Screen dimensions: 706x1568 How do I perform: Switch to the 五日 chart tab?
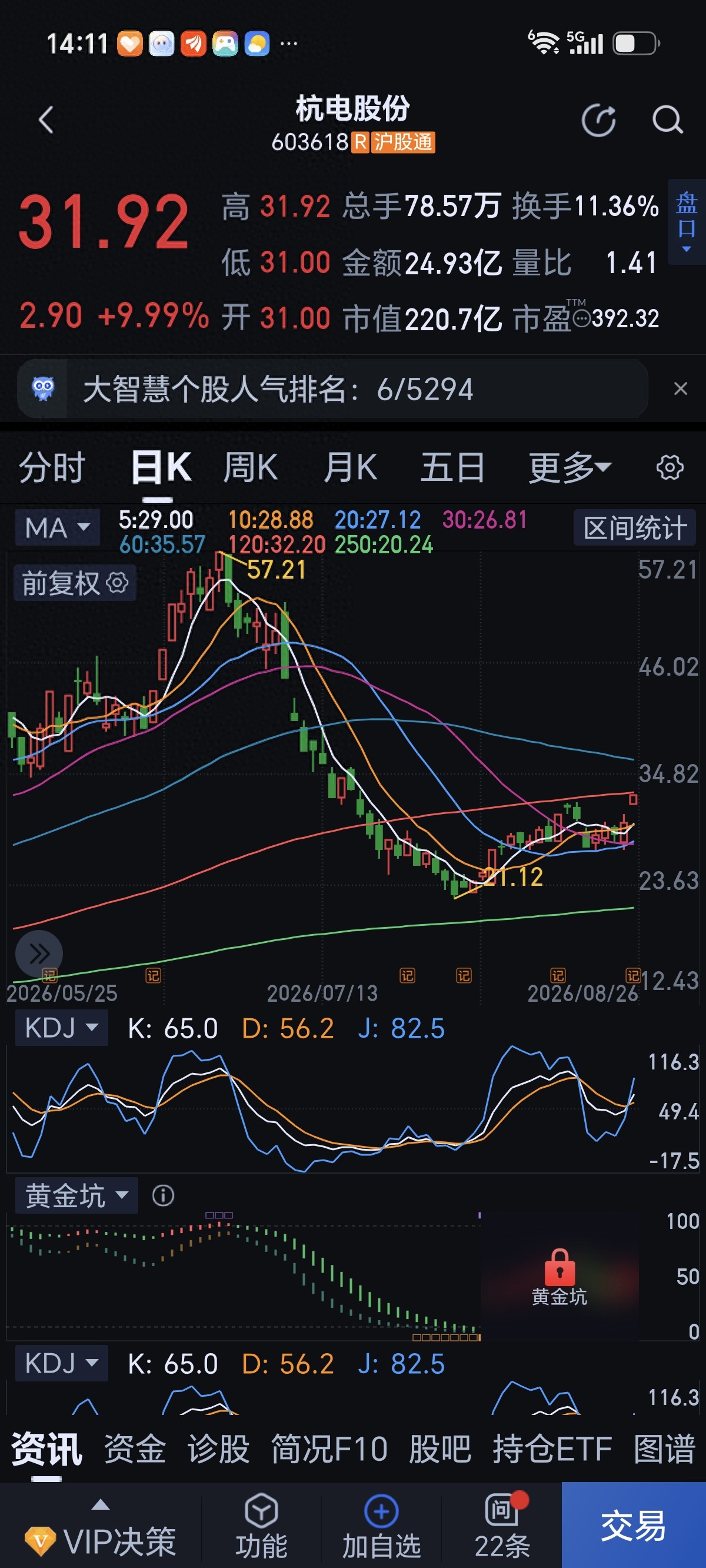tap(452, 467)
